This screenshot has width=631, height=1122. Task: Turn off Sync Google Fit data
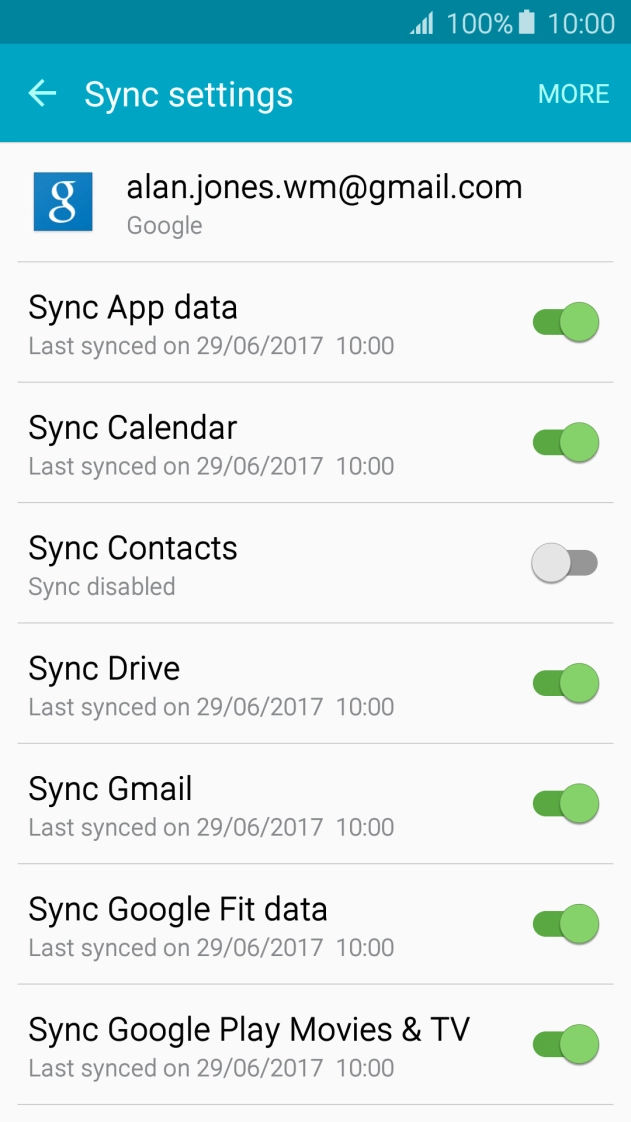pyautogui.click(x=565, y=925)
